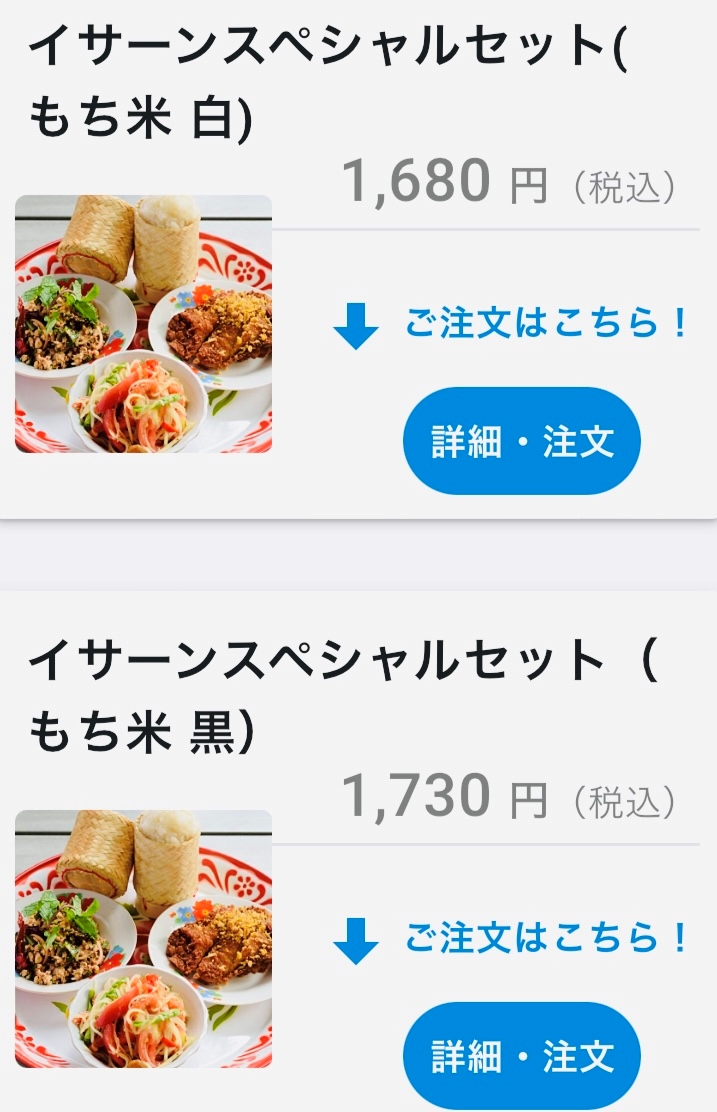Tap 詳細・注文 for the もち米 黒 set
The image size is (717, 1112).
521,1056
